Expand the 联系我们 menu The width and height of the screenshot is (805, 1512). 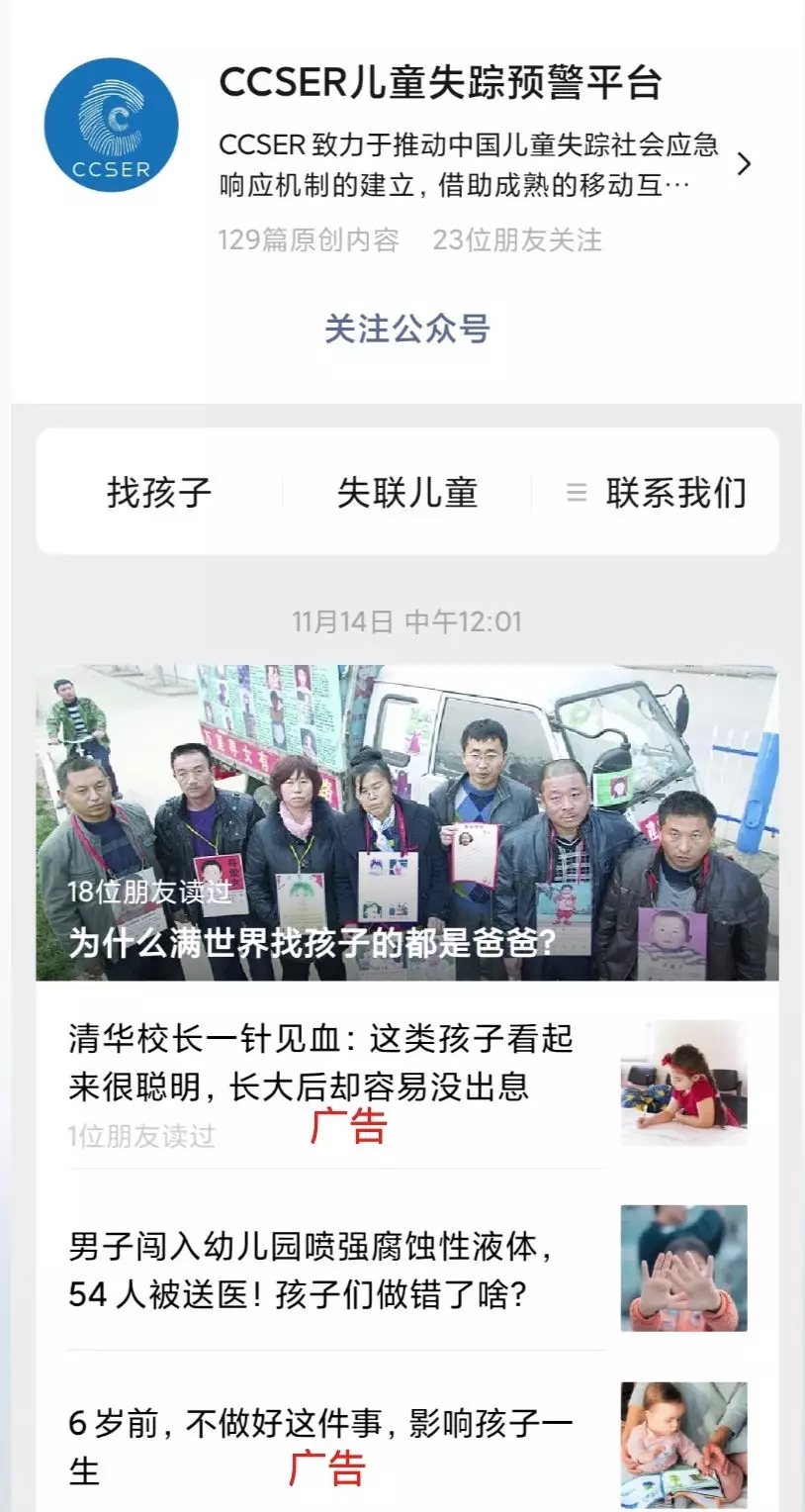(x=657, y=492)
